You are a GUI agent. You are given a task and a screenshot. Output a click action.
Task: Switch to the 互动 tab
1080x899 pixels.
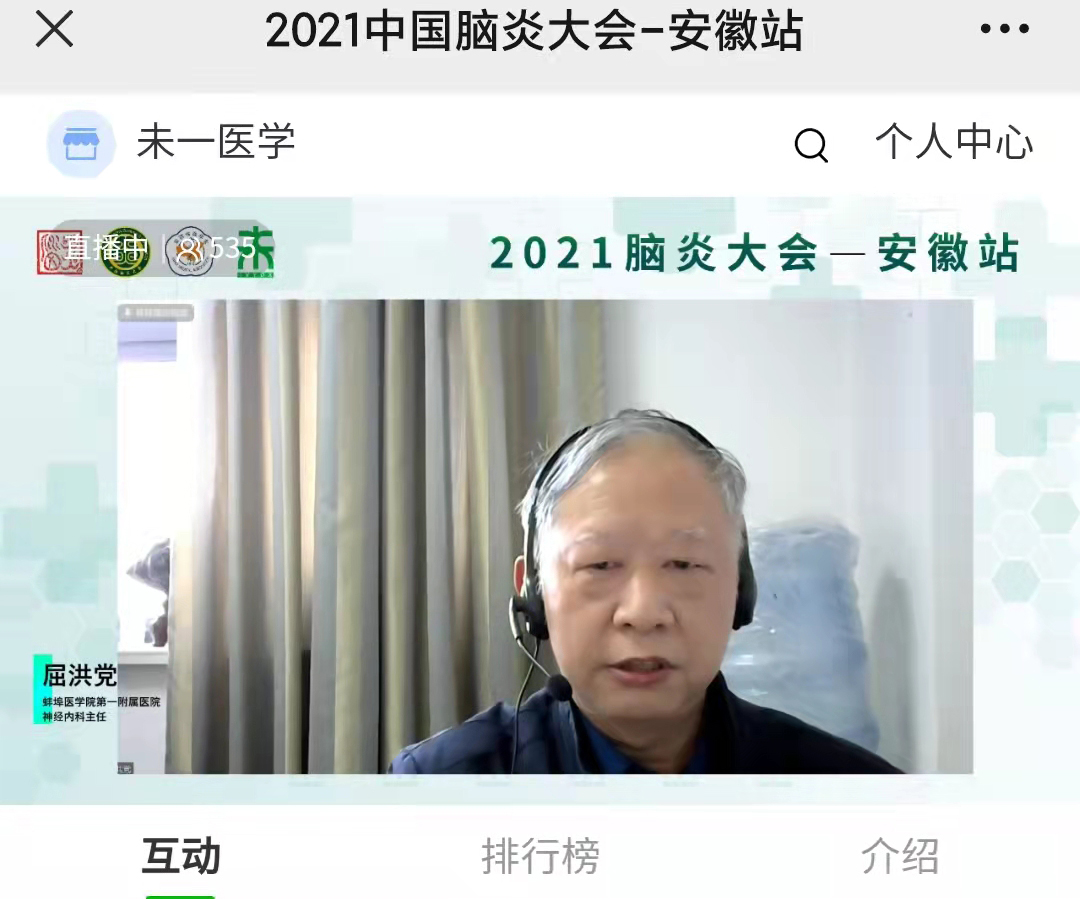[x=181, y=857]
